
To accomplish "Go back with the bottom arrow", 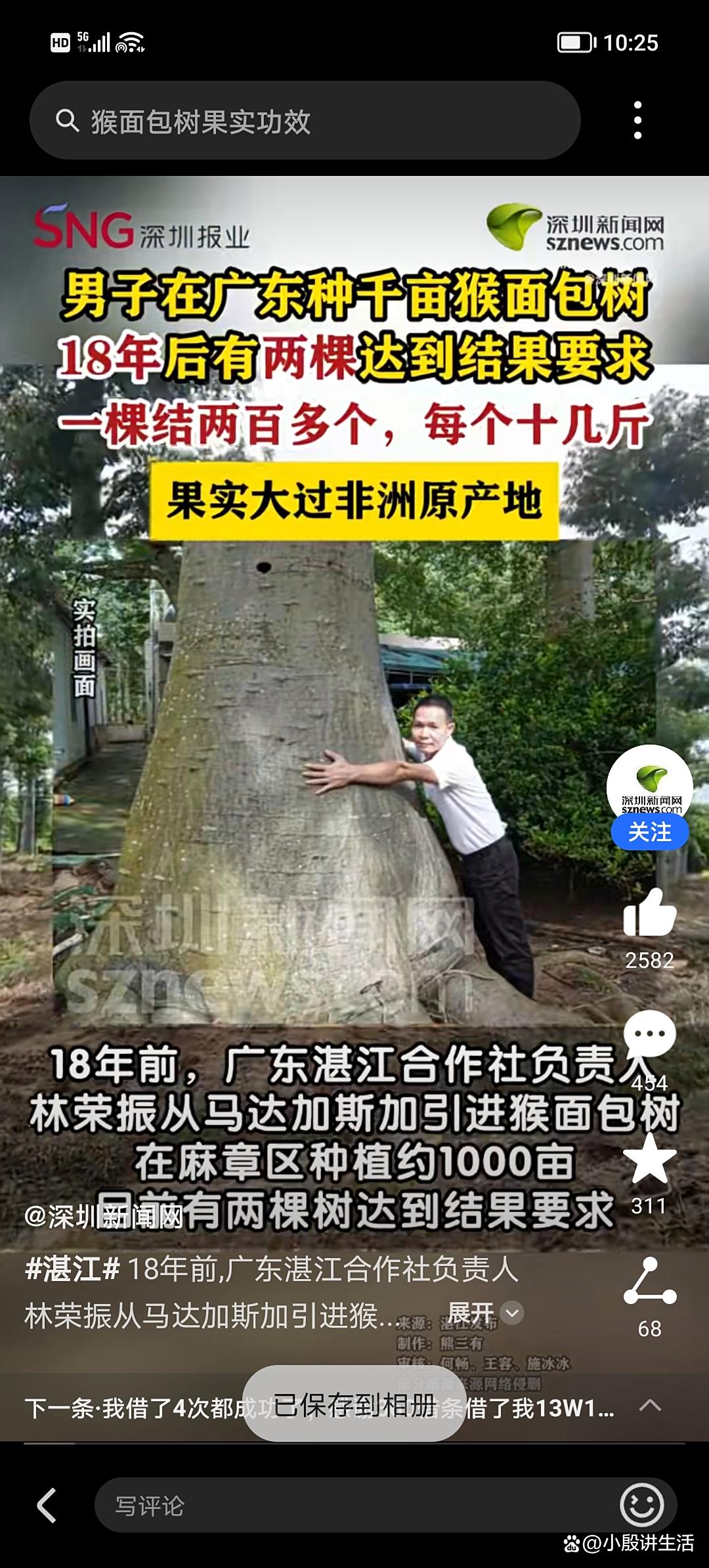I will pyautogui.click(x=47, y=1505).
